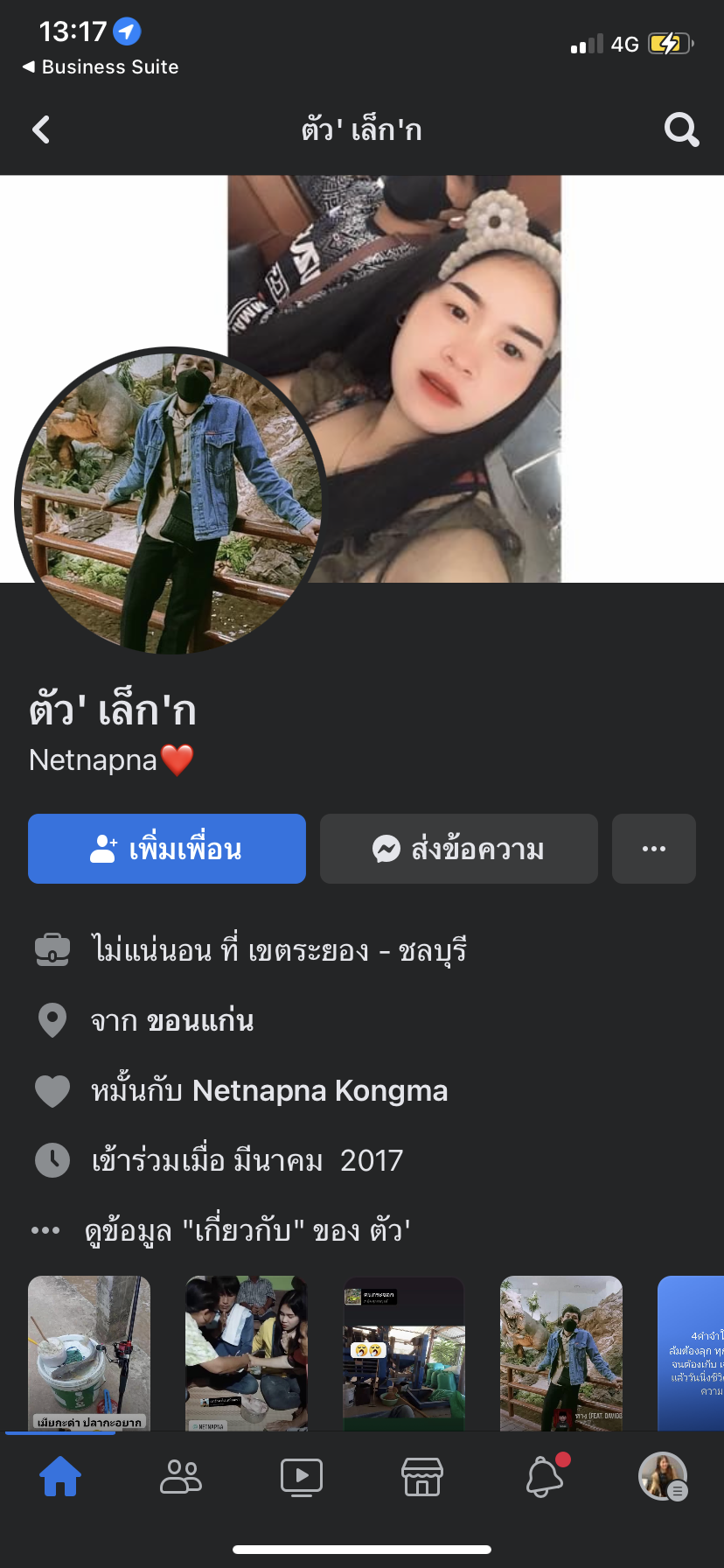This screenshot has height=1568, width=724.
Task: Open the blue text post thumbnail
Action: (x=693, y=1353)
